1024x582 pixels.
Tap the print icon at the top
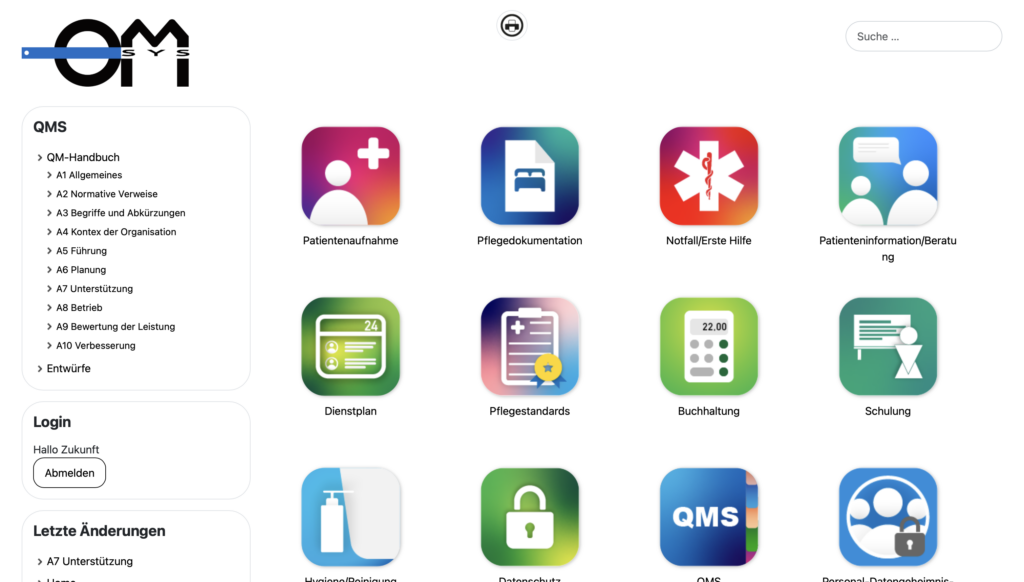tap(512, 25)
